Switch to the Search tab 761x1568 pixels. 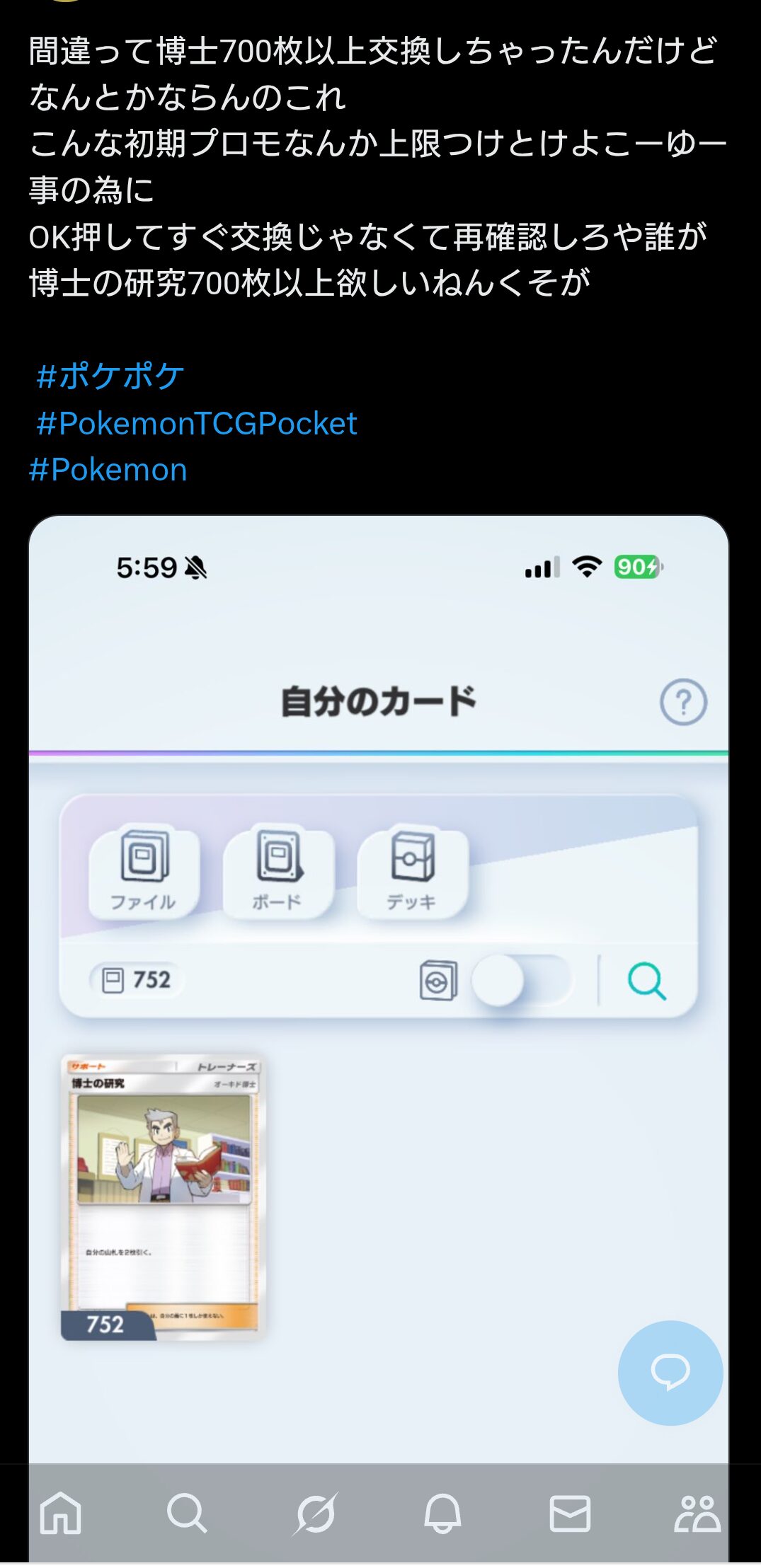pyautogui.click(x=187, y=1513)
